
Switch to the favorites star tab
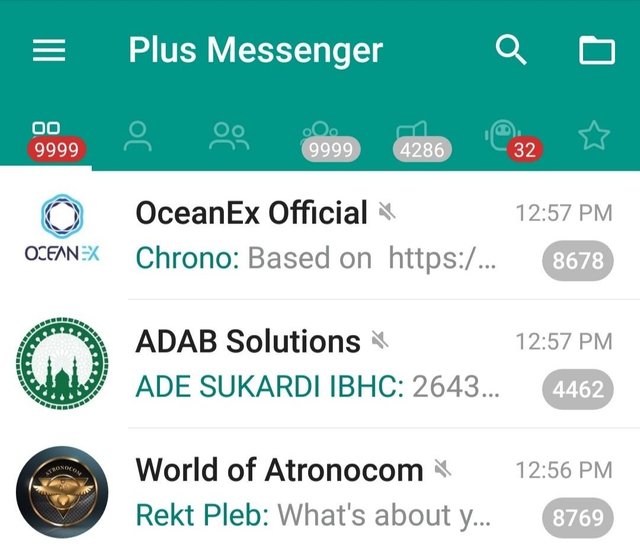[x=594, y=135]
